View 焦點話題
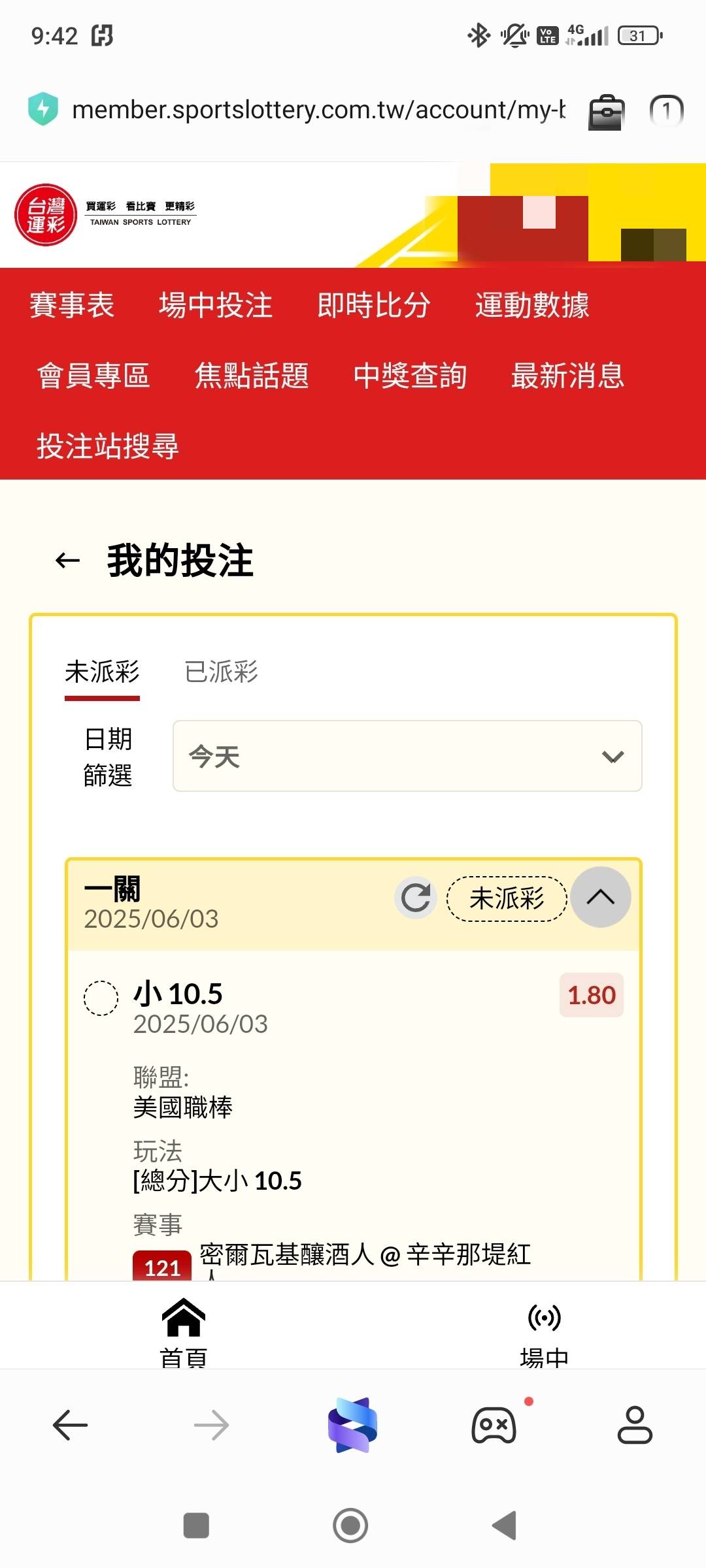Image resolution: width=706 pixels, height=1568 pixels. tap(252, 376)
